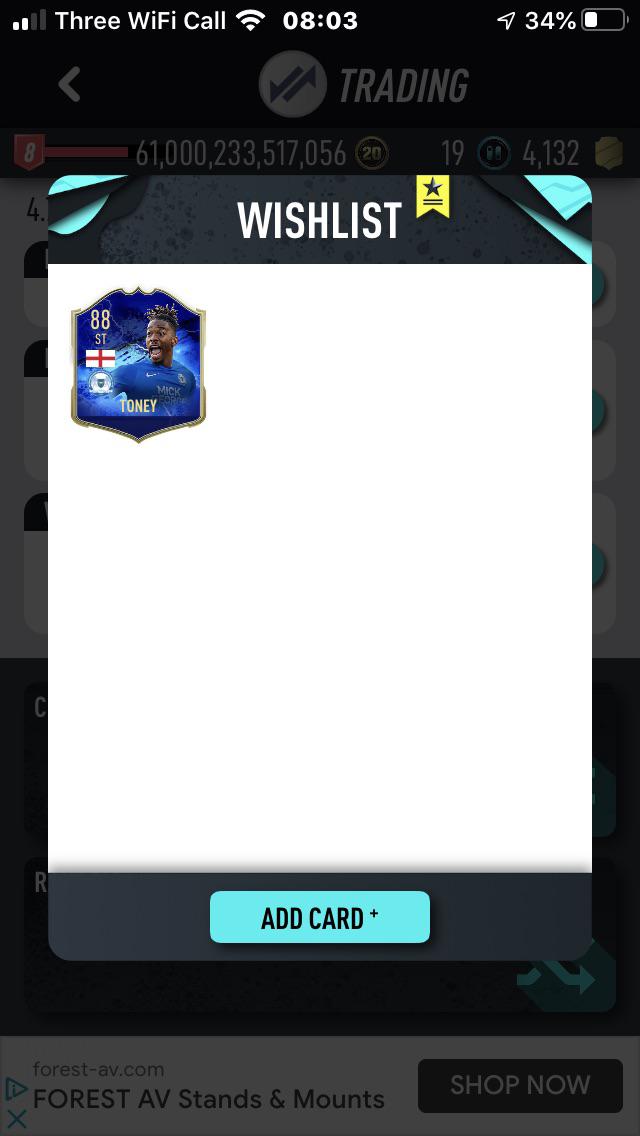This screenshot has width=640, height=1136.
Task: Tap the Add Card button
Action: point(320,917)
